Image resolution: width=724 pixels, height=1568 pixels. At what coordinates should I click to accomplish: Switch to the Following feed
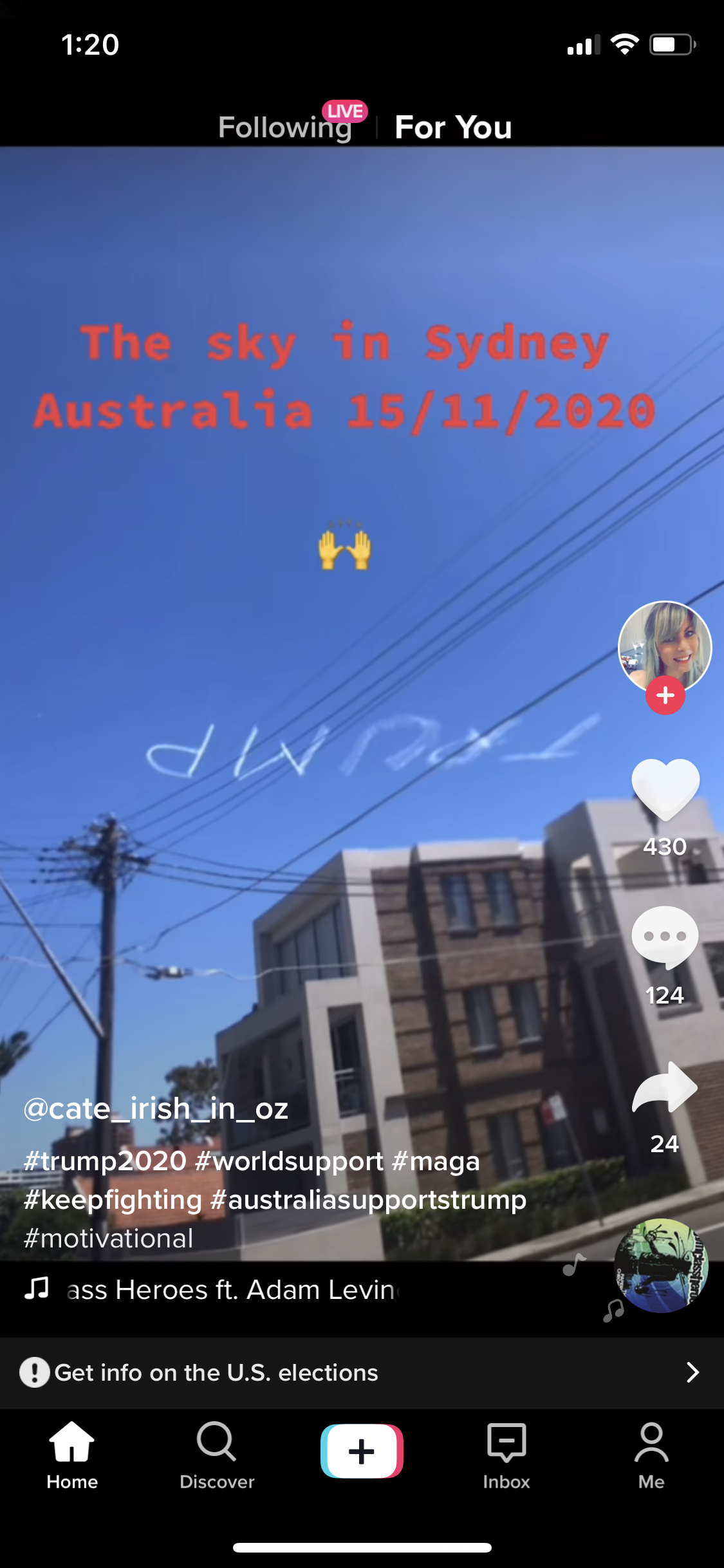click(285, 127)
